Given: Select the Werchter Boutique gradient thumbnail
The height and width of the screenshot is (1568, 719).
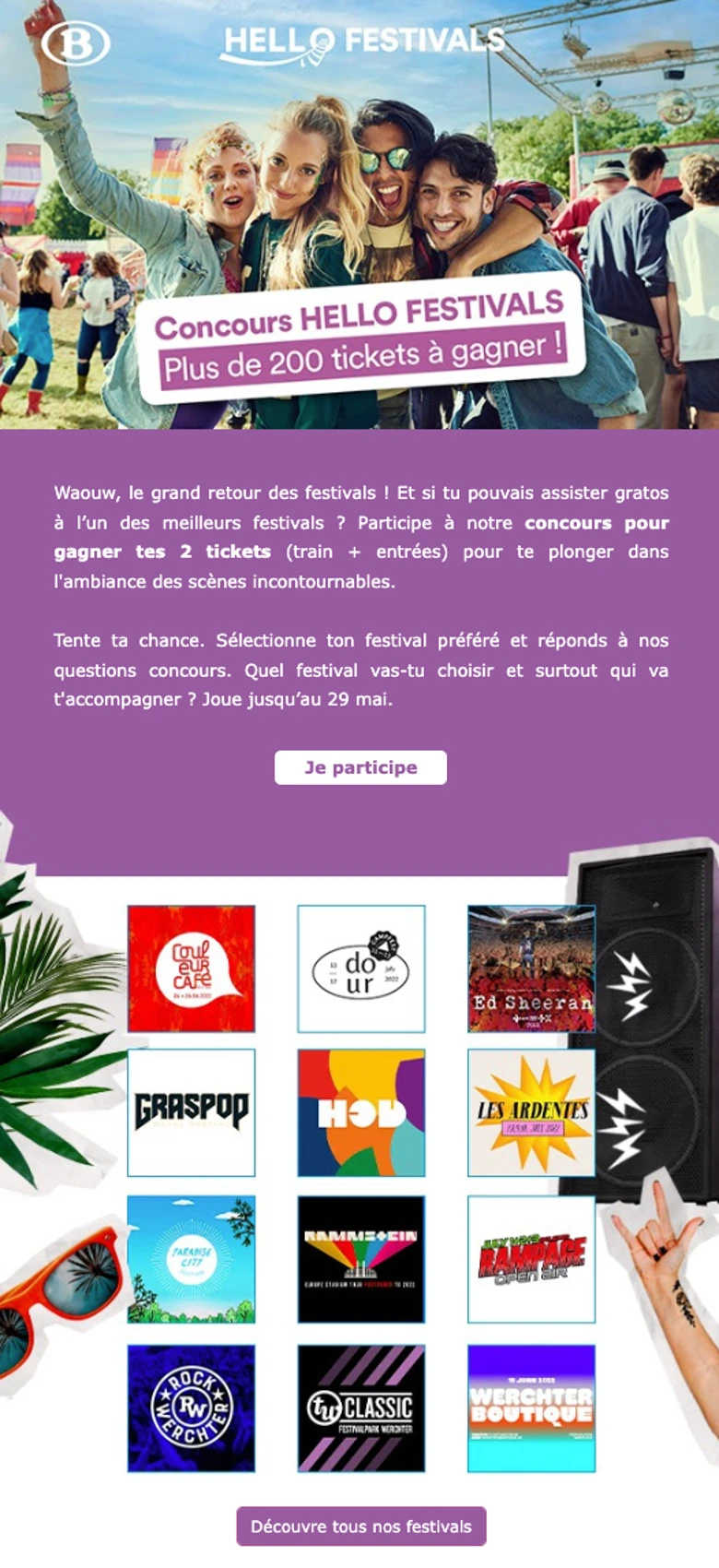Looking at the screenshot, I should coord(533,1405).
